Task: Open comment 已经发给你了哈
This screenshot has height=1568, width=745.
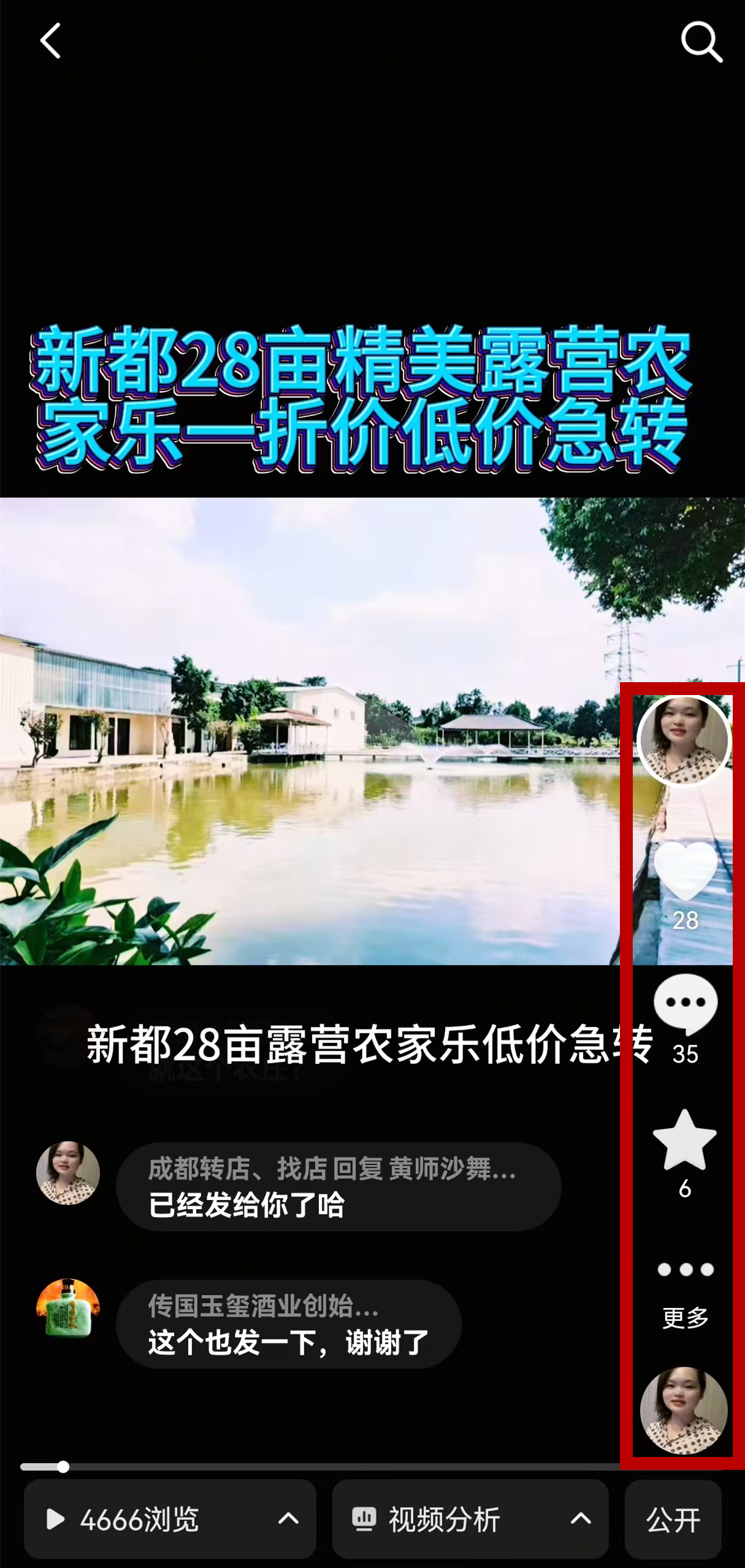Action: (x=338, y=1186)
